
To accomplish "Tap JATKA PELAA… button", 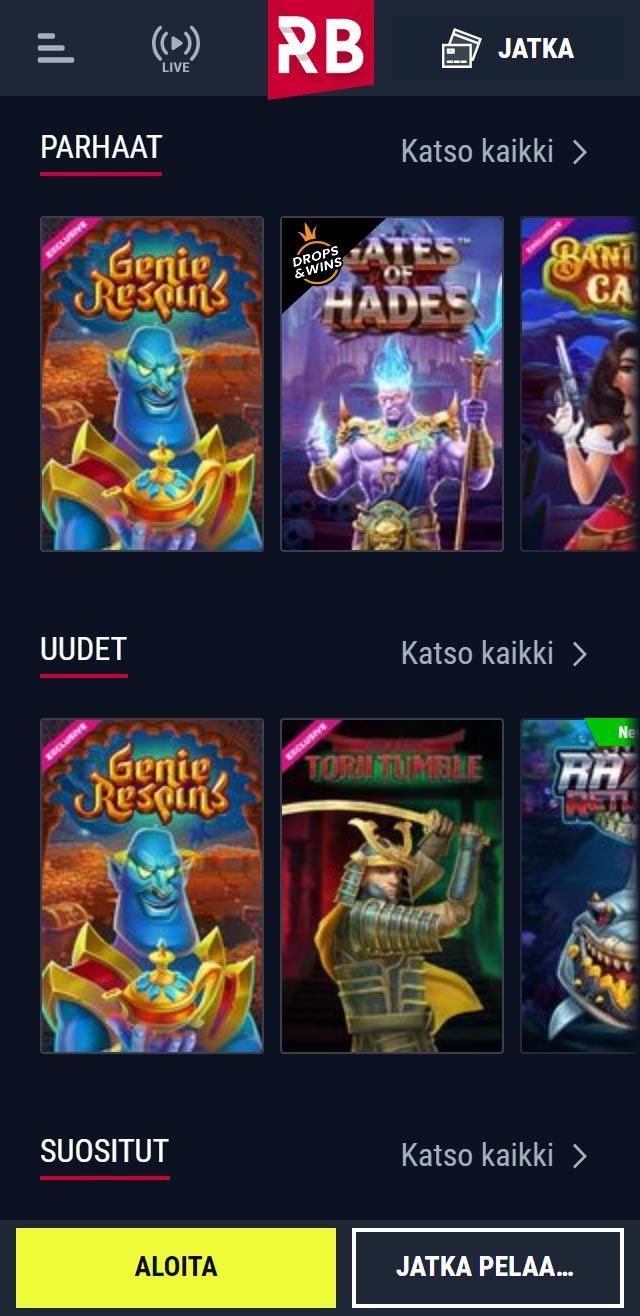I will 487,1267.
